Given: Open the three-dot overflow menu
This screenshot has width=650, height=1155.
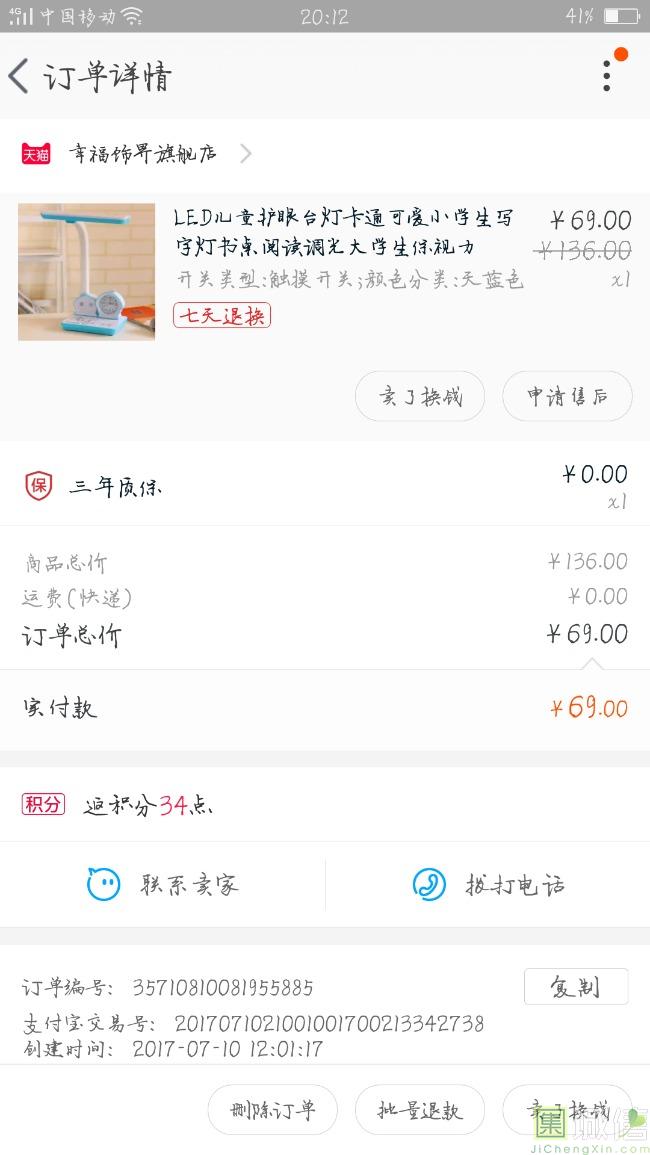Looking at the screenshot, I should click(607, 75).
